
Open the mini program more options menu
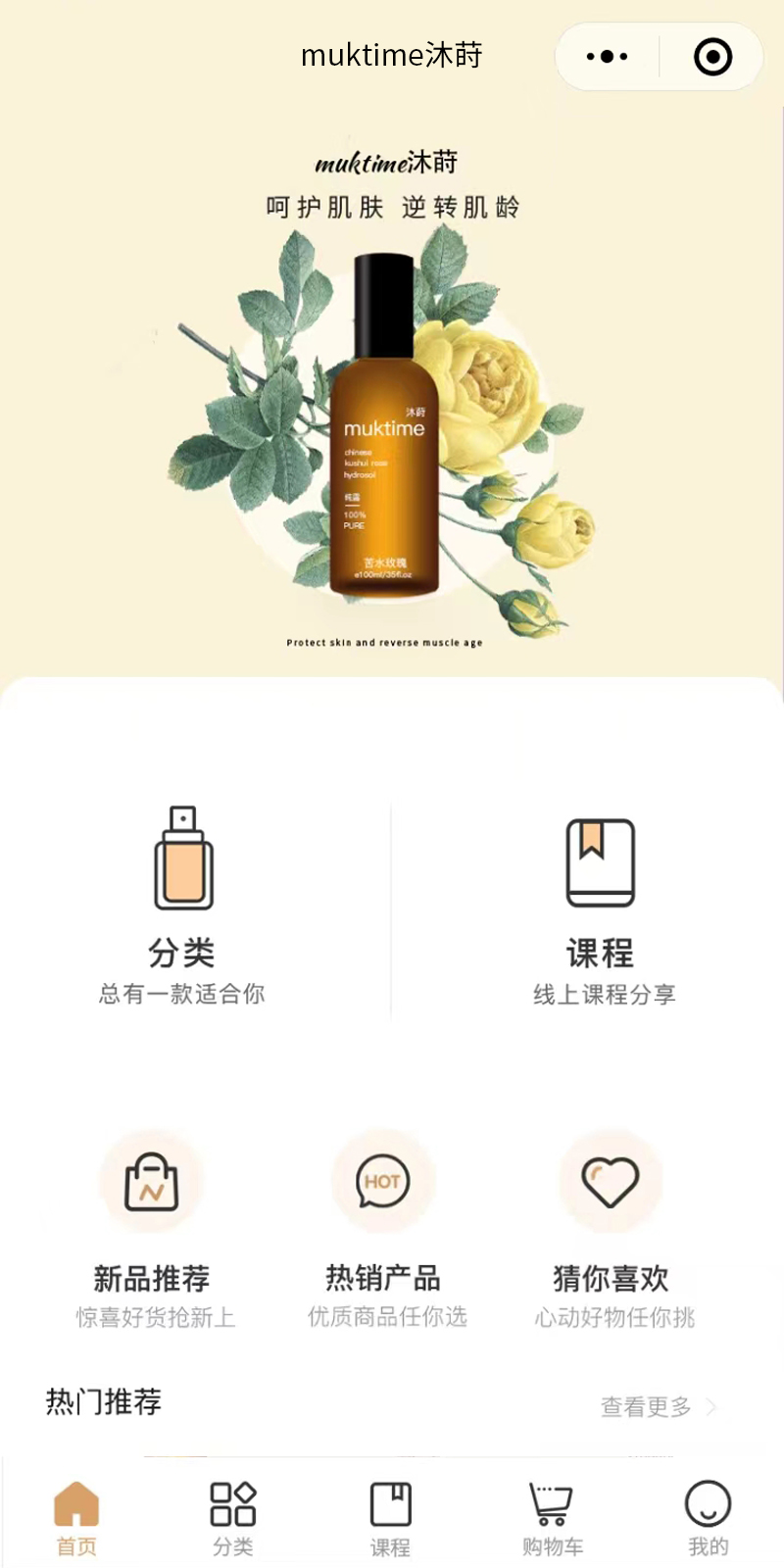608,57
